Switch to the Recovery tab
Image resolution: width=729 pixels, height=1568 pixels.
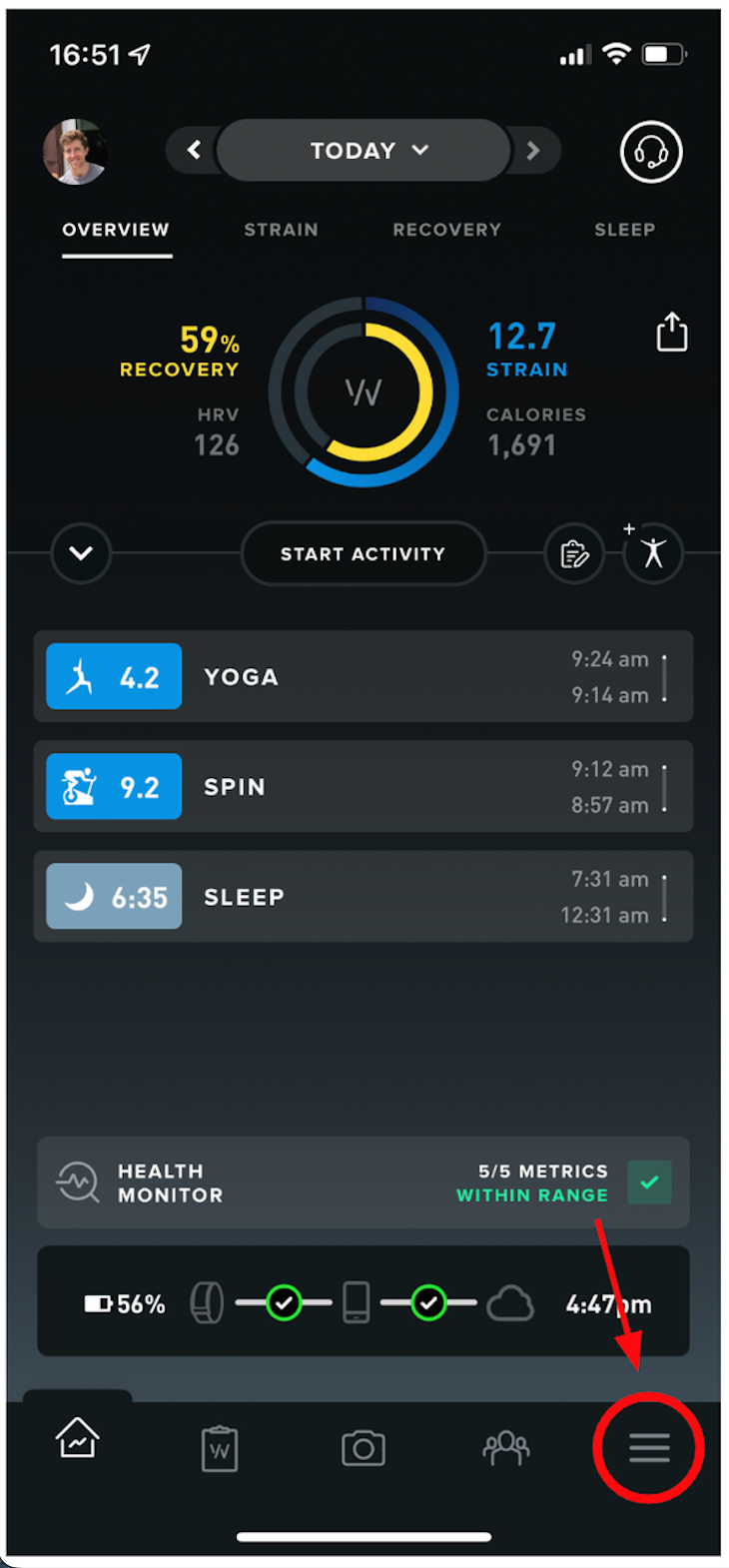pos(446,230)
